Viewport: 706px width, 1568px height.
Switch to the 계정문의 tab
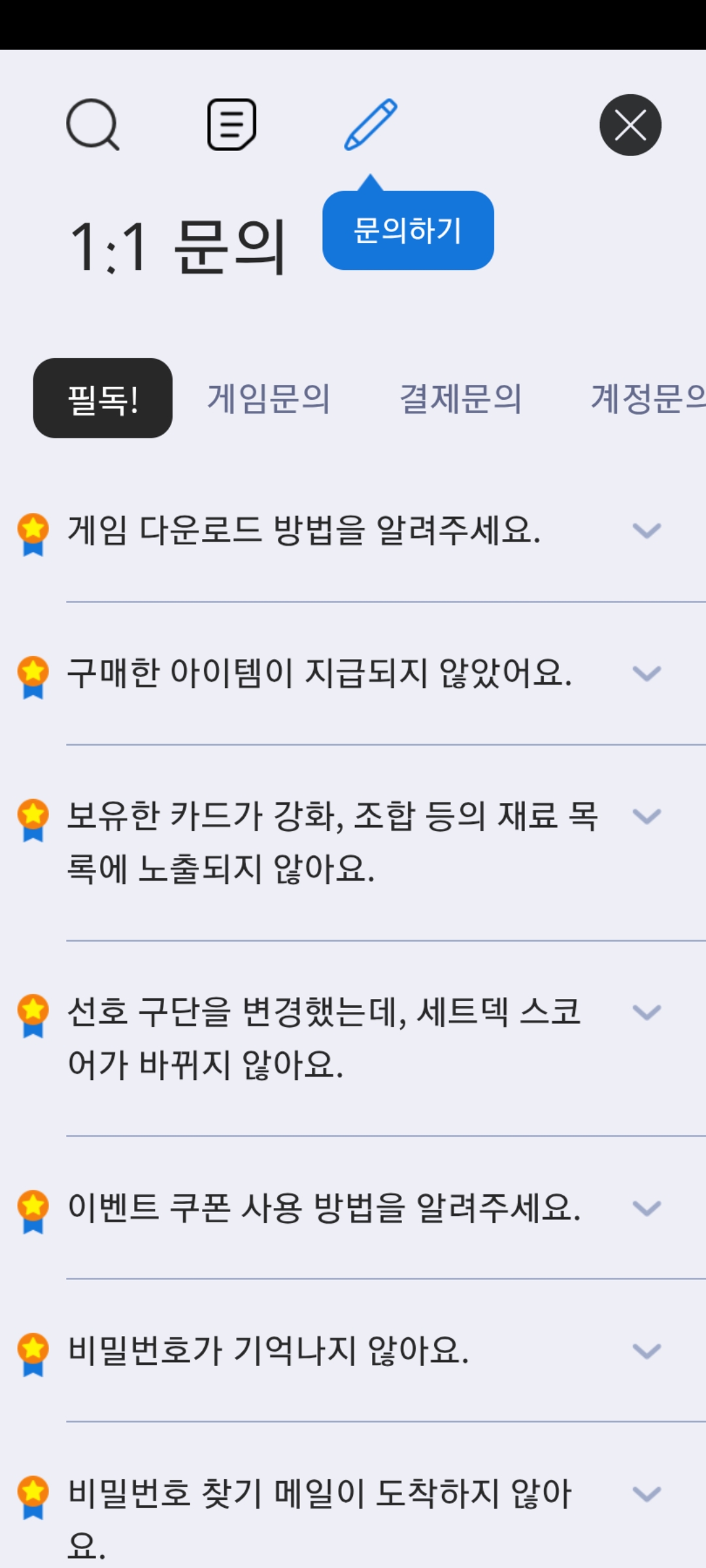(647, 399)
